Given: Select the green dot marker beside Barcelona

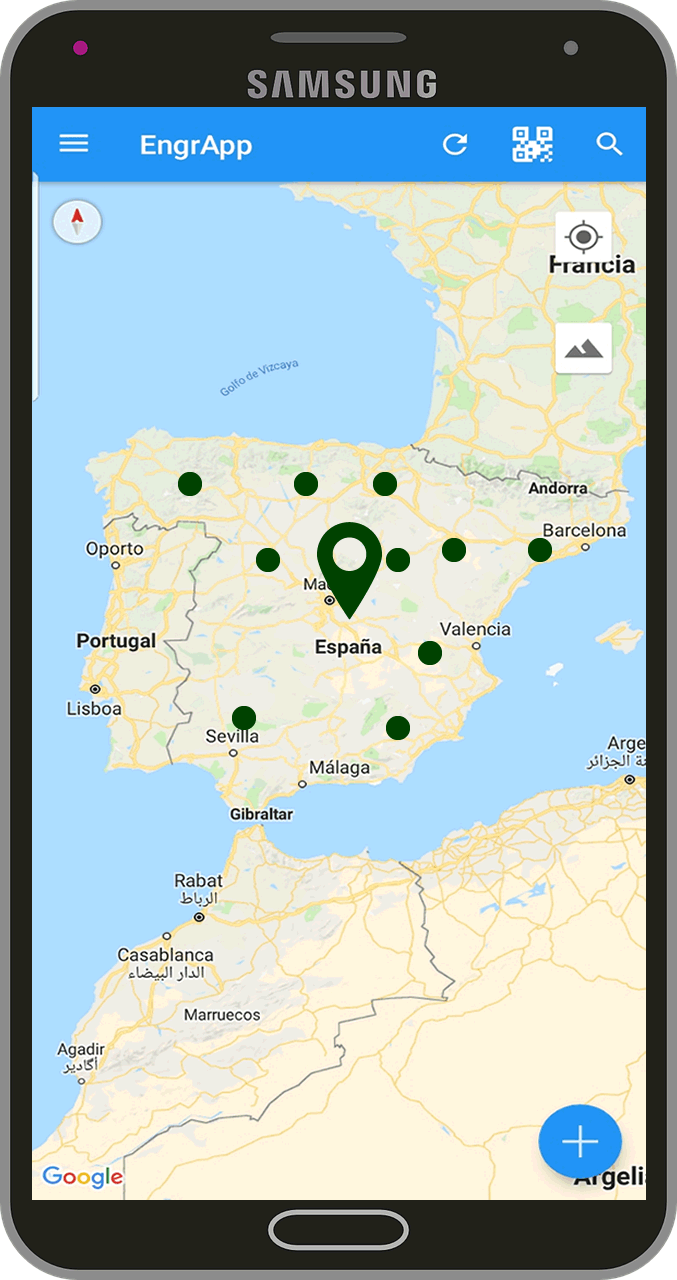Looking at the screenshot, I should 540,550.
